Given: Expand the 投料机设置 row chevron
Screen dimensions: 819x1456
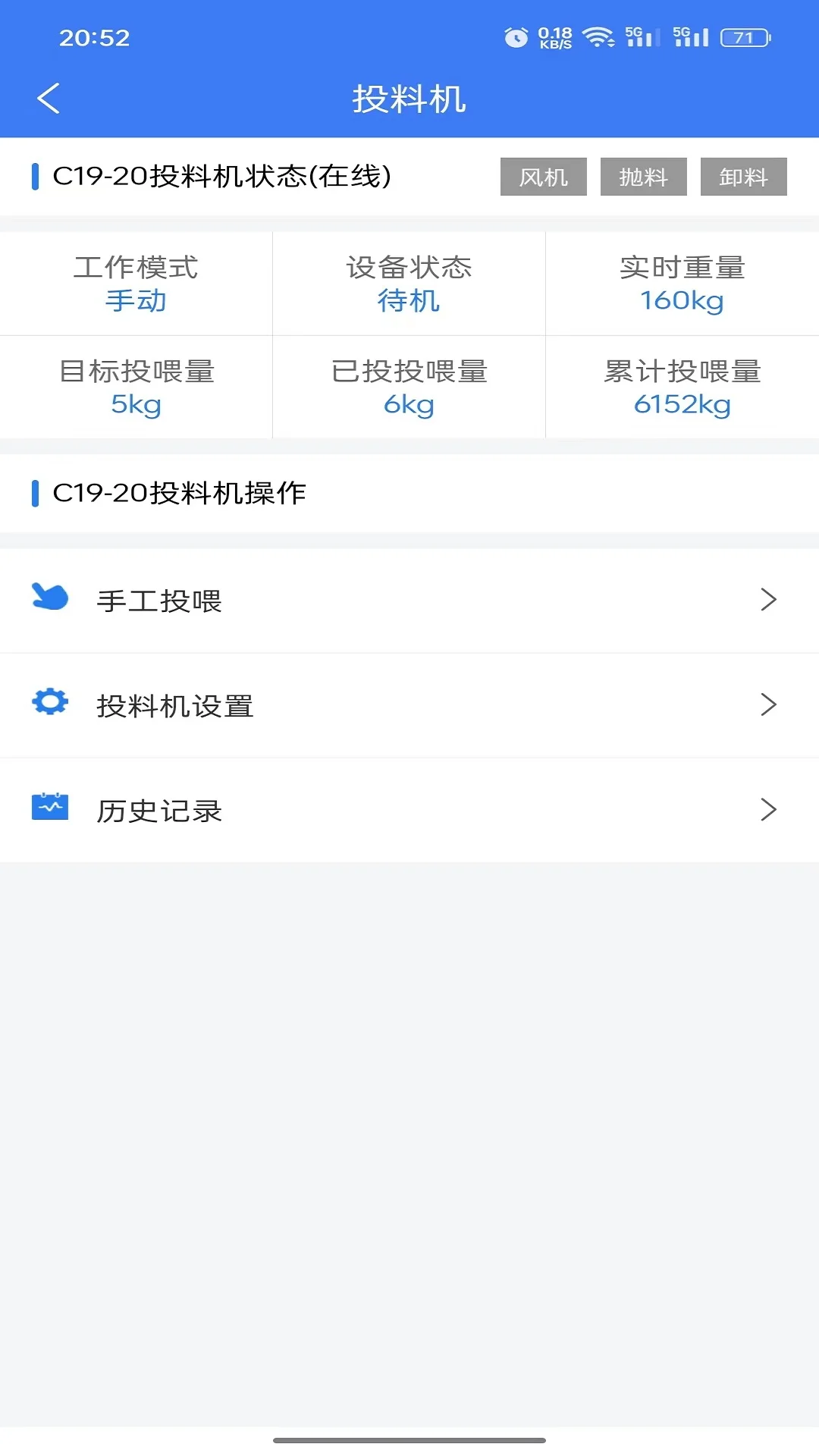Looking at the screenshot, I should [769, 704].
